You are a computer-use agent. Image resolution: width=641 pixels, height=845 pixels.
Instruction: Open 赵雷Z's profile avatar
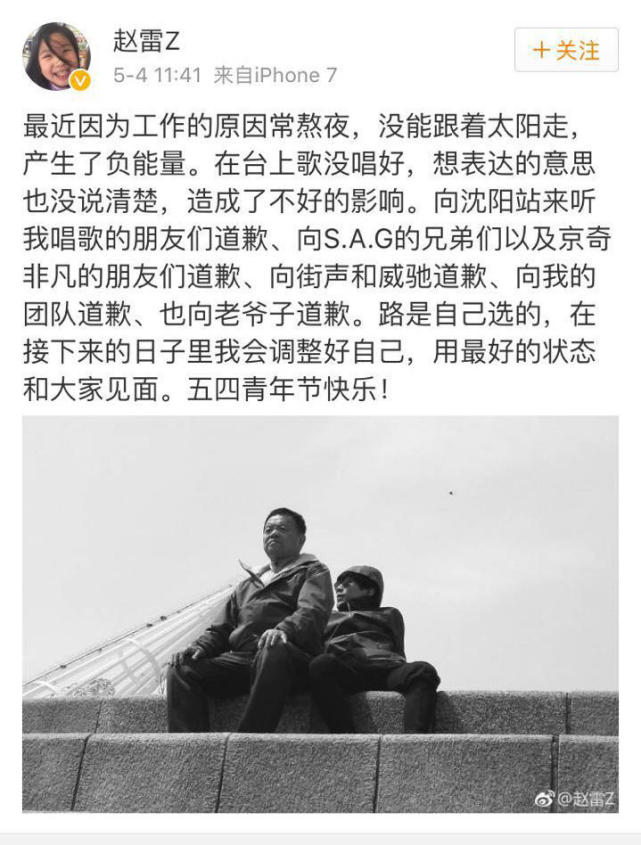click(x=57, y=56)
